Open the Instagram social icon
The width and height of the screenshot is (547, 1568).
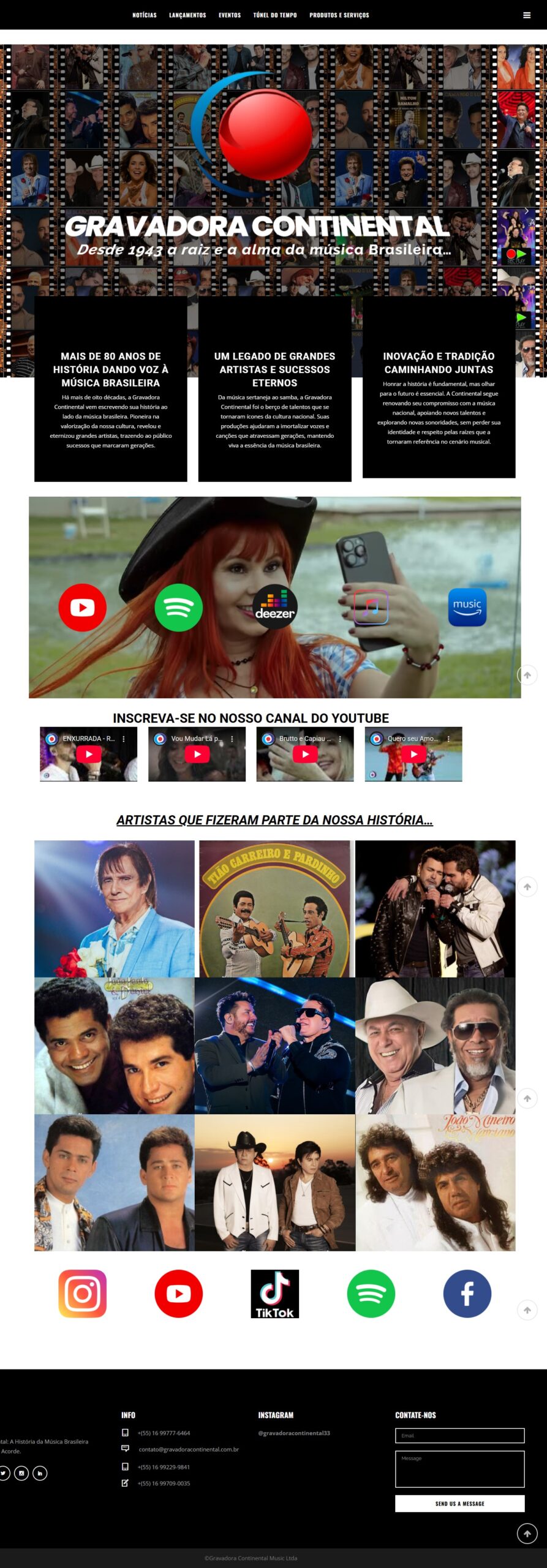click(83, 1294)
